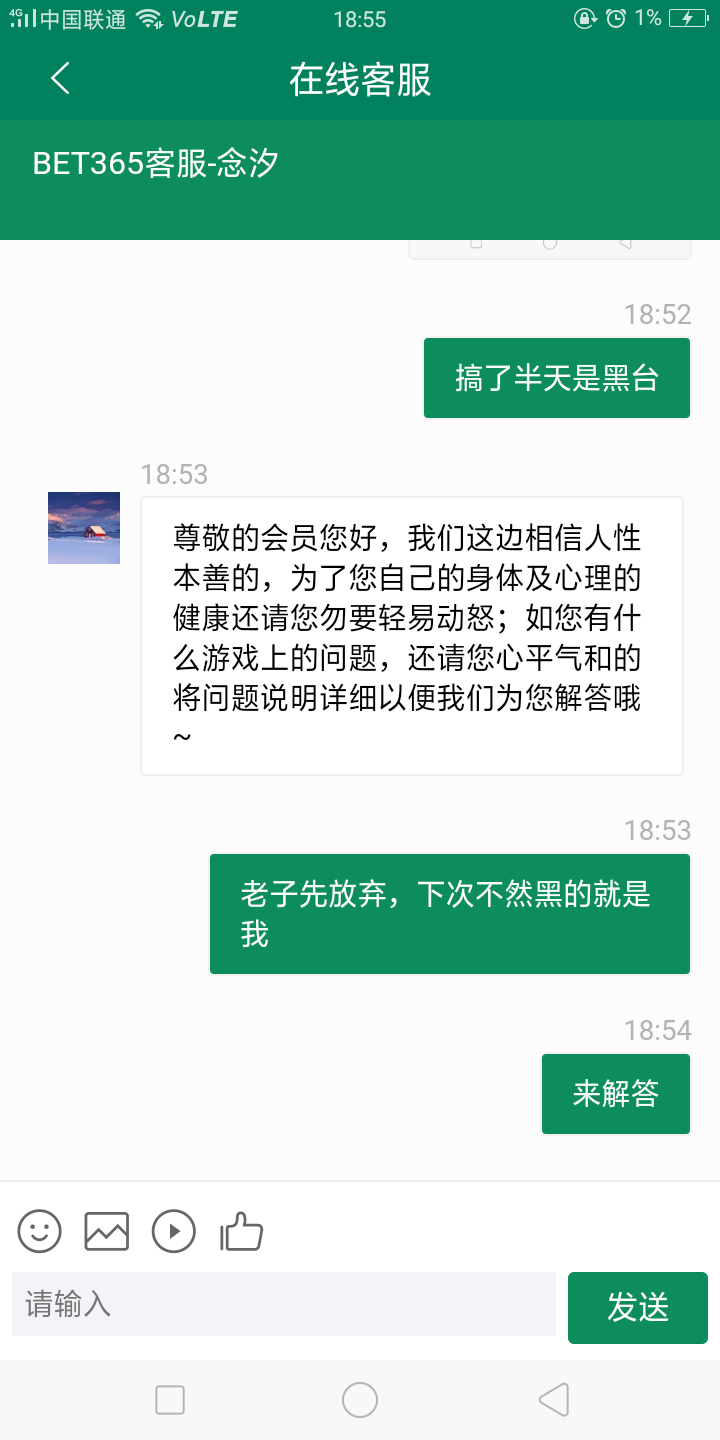Send a thumbs-up like

pyautogui.click(x=240, y=1231)
